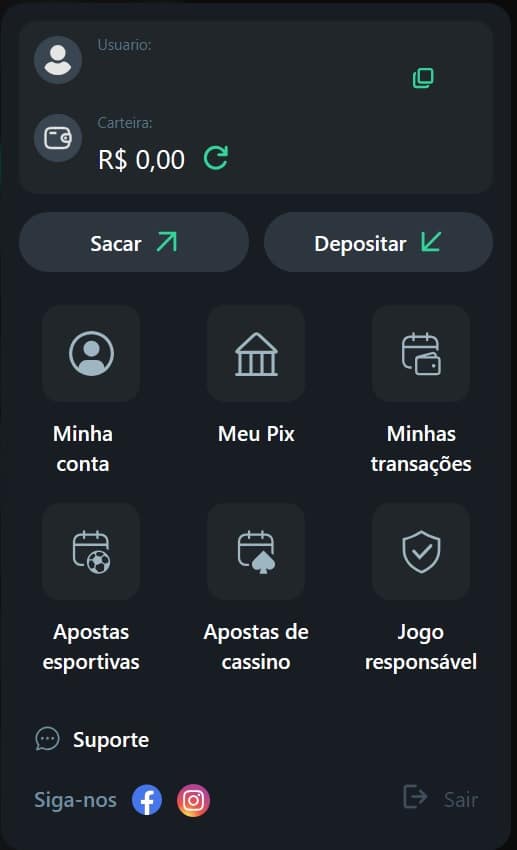Viewport: 517px width, 850px height.
Task: Copy the username with the copy icon
Action: click(423, 78)
